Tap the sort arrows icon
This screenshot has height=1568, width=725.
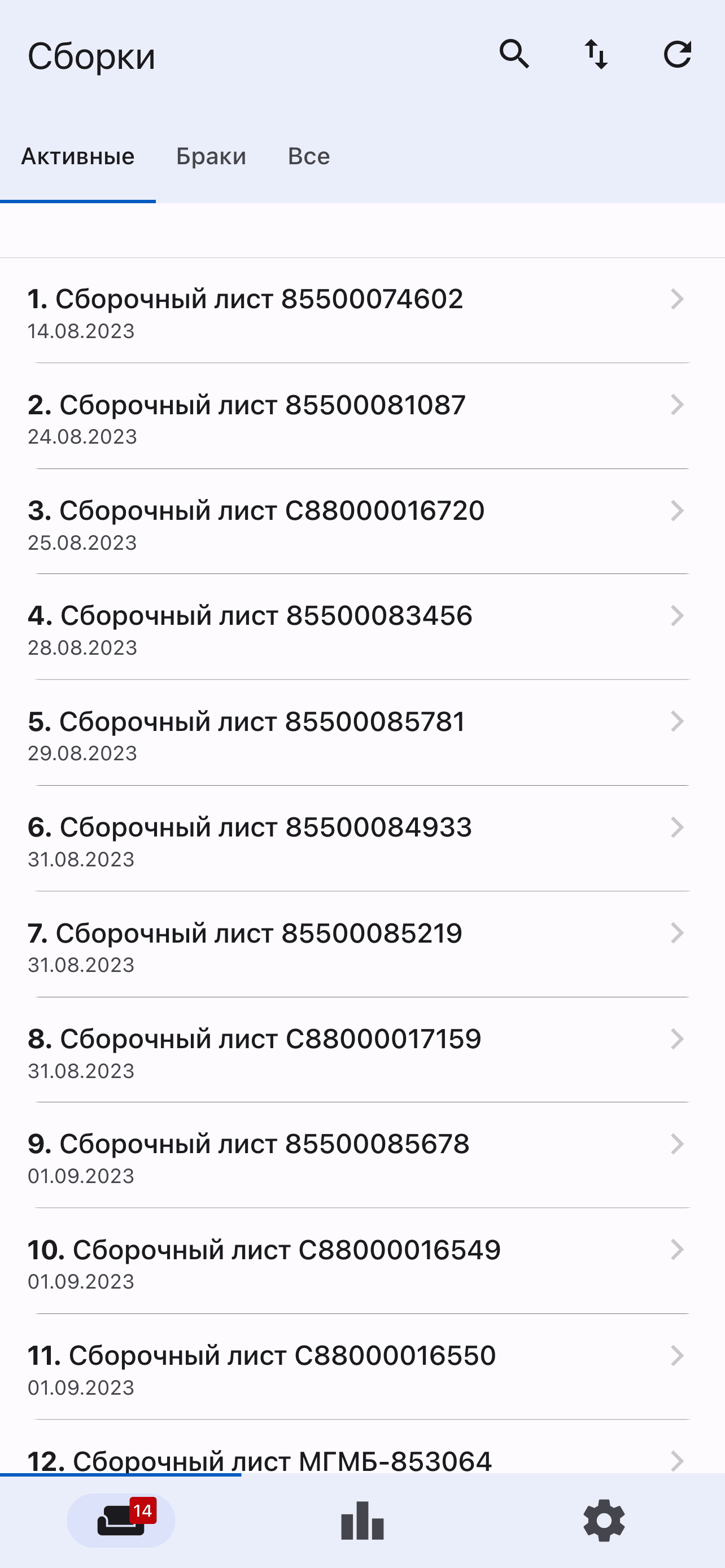coord(596,55)
